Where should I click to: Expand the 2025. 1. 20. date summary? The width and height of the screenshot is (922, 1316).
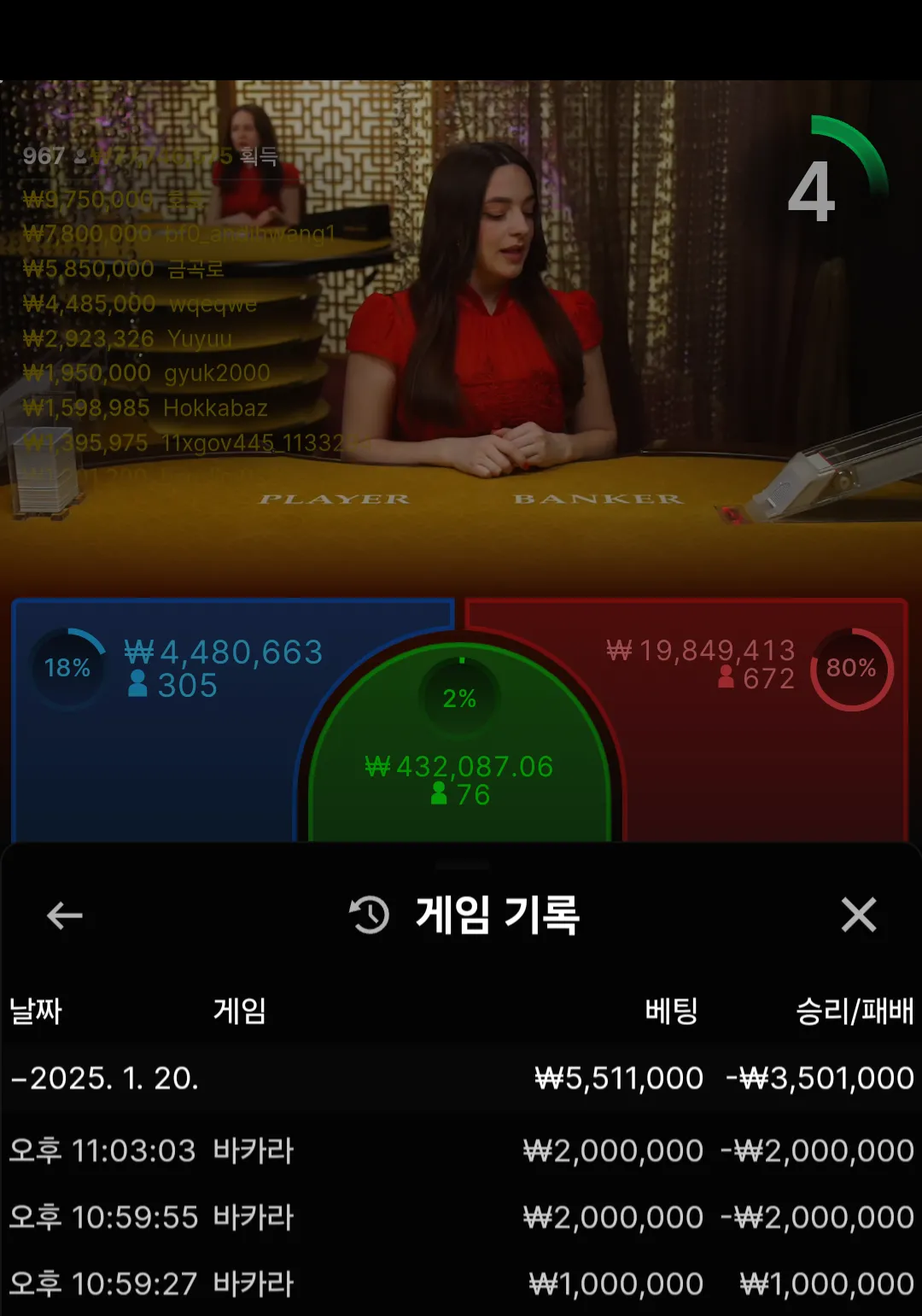pyautogui.click(x=104, y=1078)
